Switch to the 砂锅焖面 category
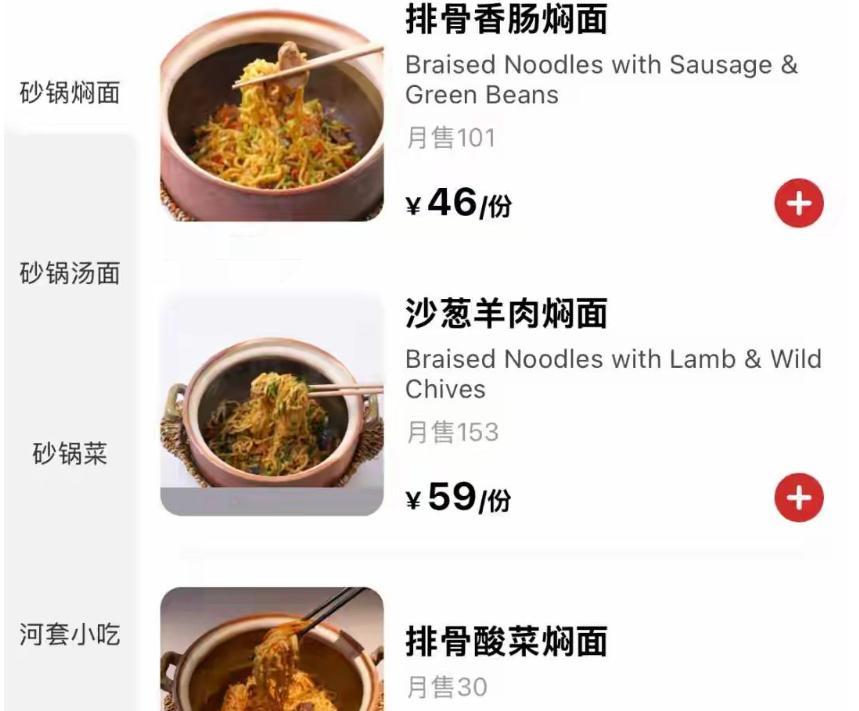The width and height of the screenshot is (859, 711). (x=70, y=93)
